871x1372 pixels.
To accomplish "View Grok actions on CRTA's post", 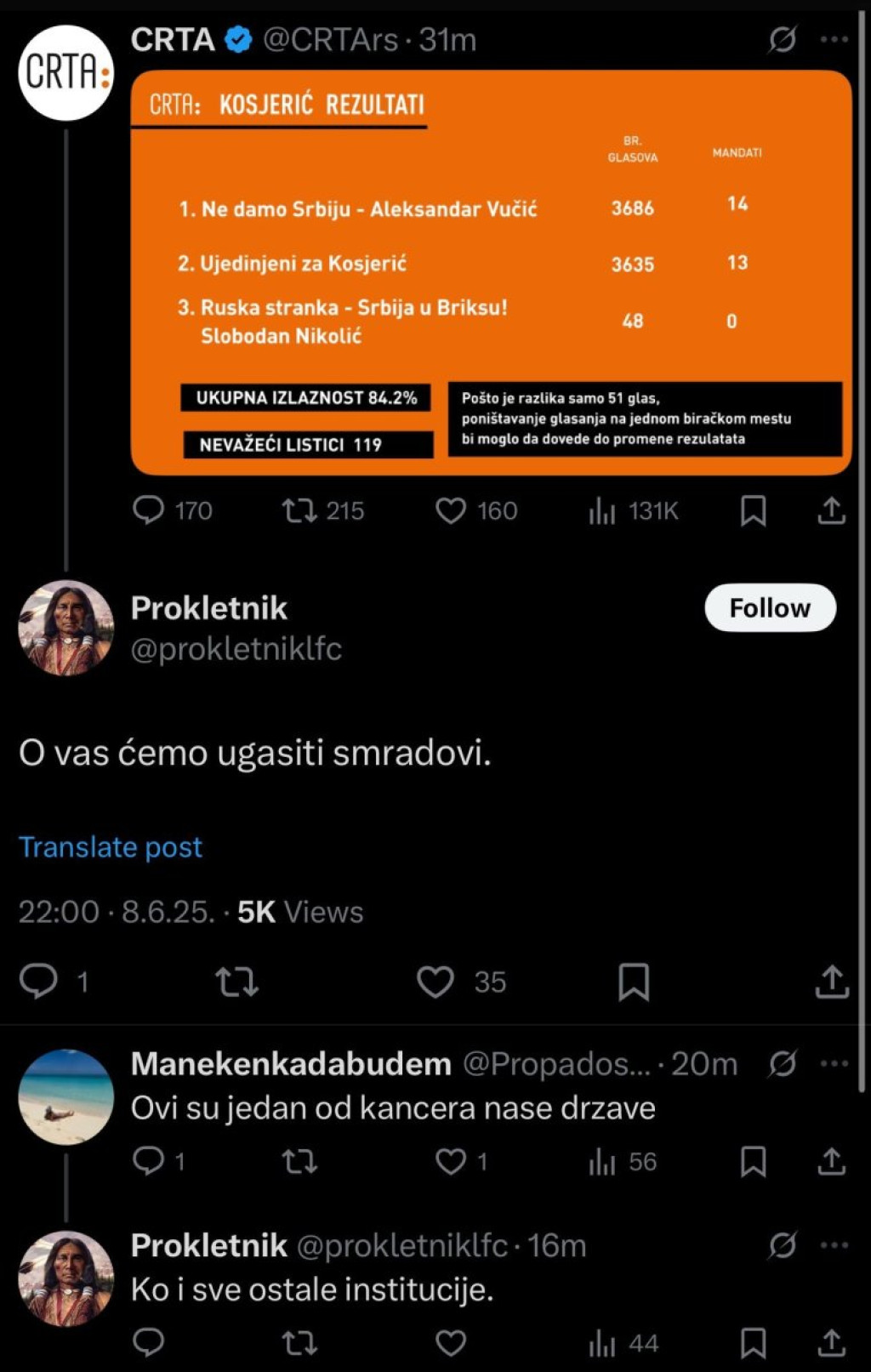I will click(x=782, y=40).
